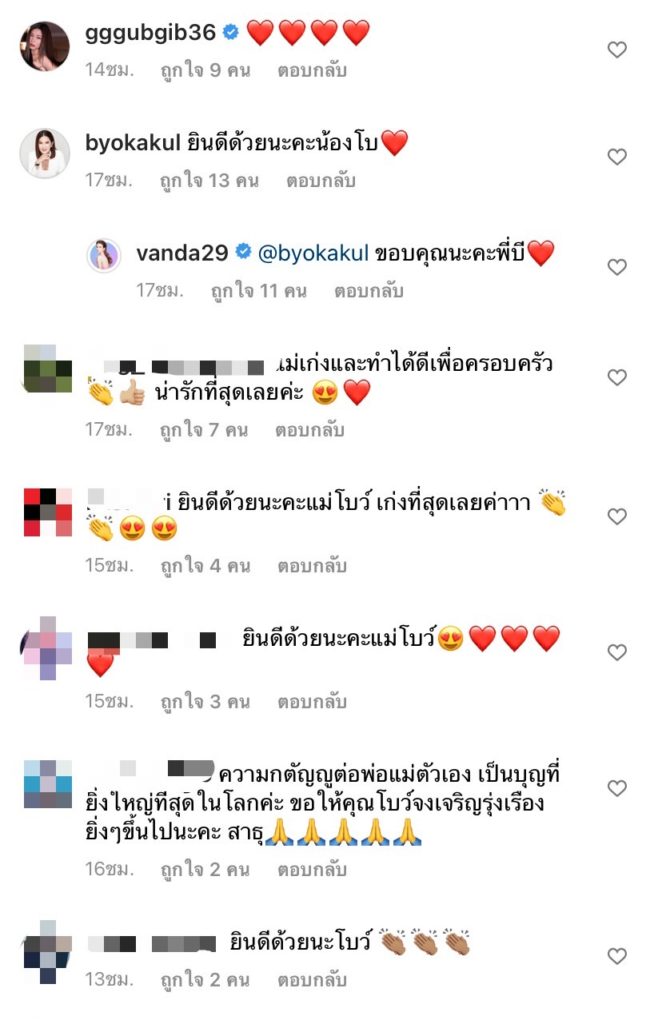Reply to vanda29's thank-you comment
Screen dimensions: 662x1024
pyautogui.click(x=369, y=291)
